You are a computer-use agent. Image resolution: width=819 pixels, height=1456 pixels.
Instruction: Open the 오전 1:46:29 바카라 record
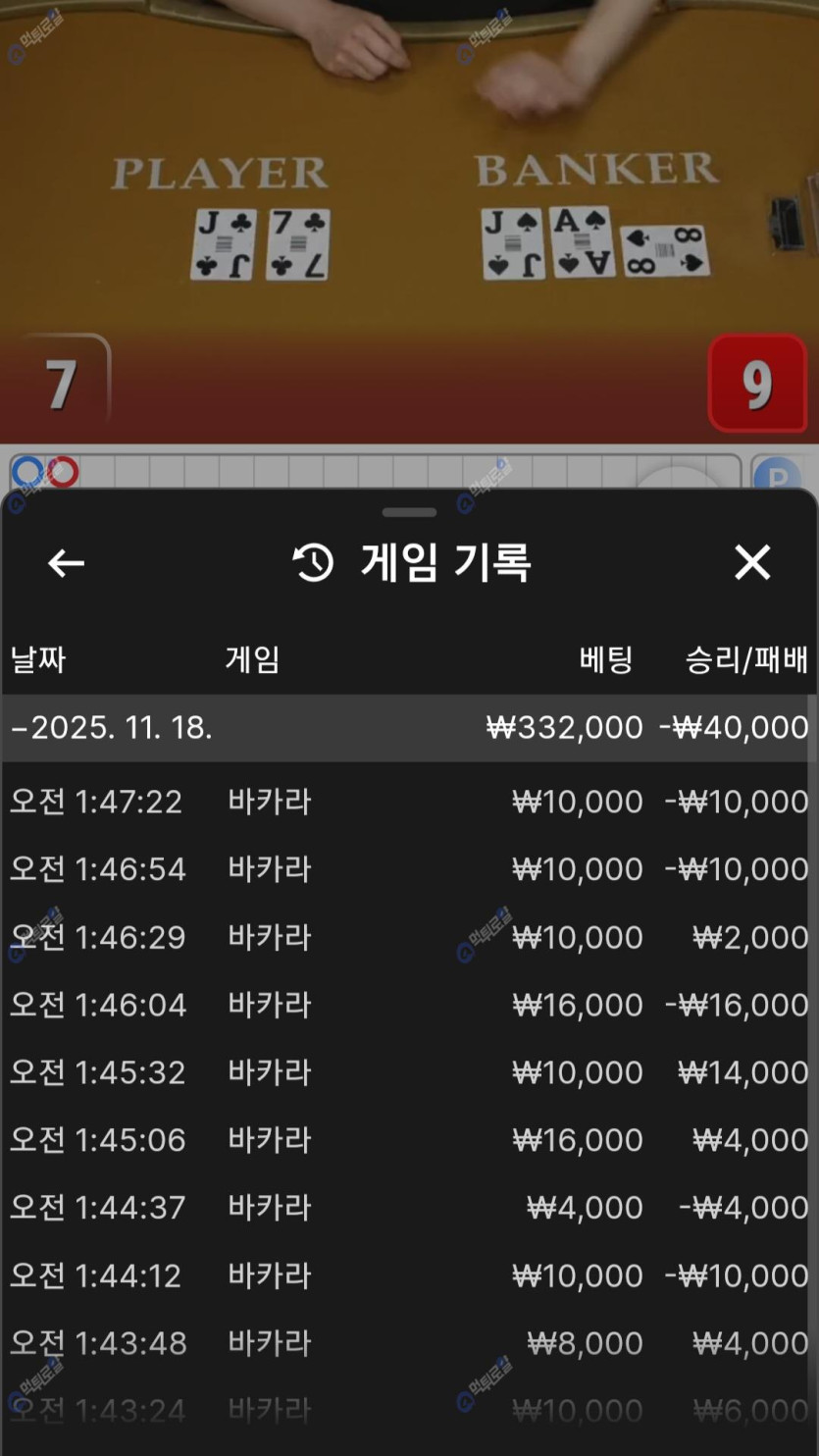coord(407,937)
